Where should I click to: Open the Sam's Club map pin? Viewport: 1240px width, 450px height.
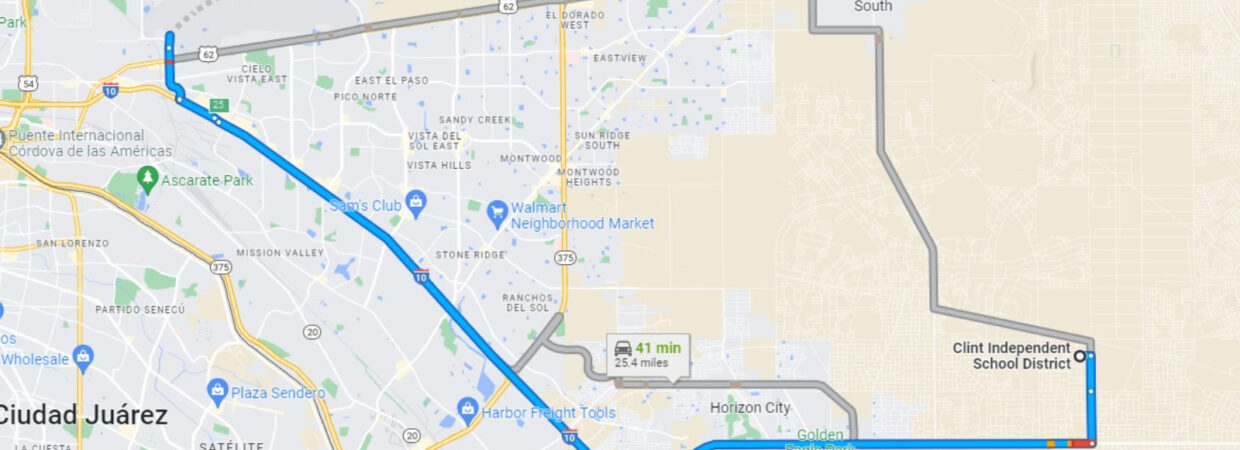(x=416, y=205)
